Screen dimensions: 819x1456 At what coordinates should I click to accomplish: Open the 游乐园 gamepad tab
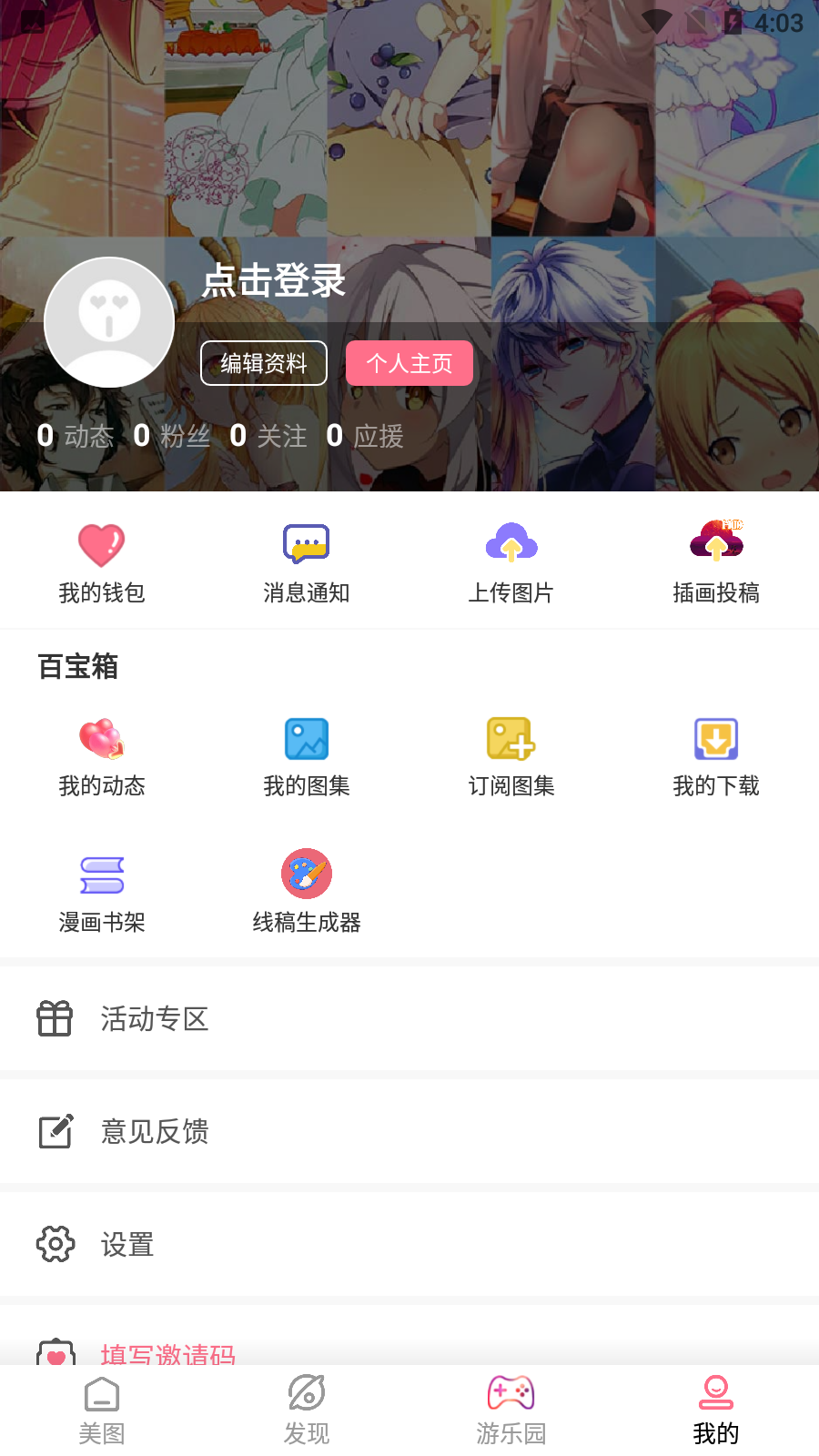(511, 1406)
